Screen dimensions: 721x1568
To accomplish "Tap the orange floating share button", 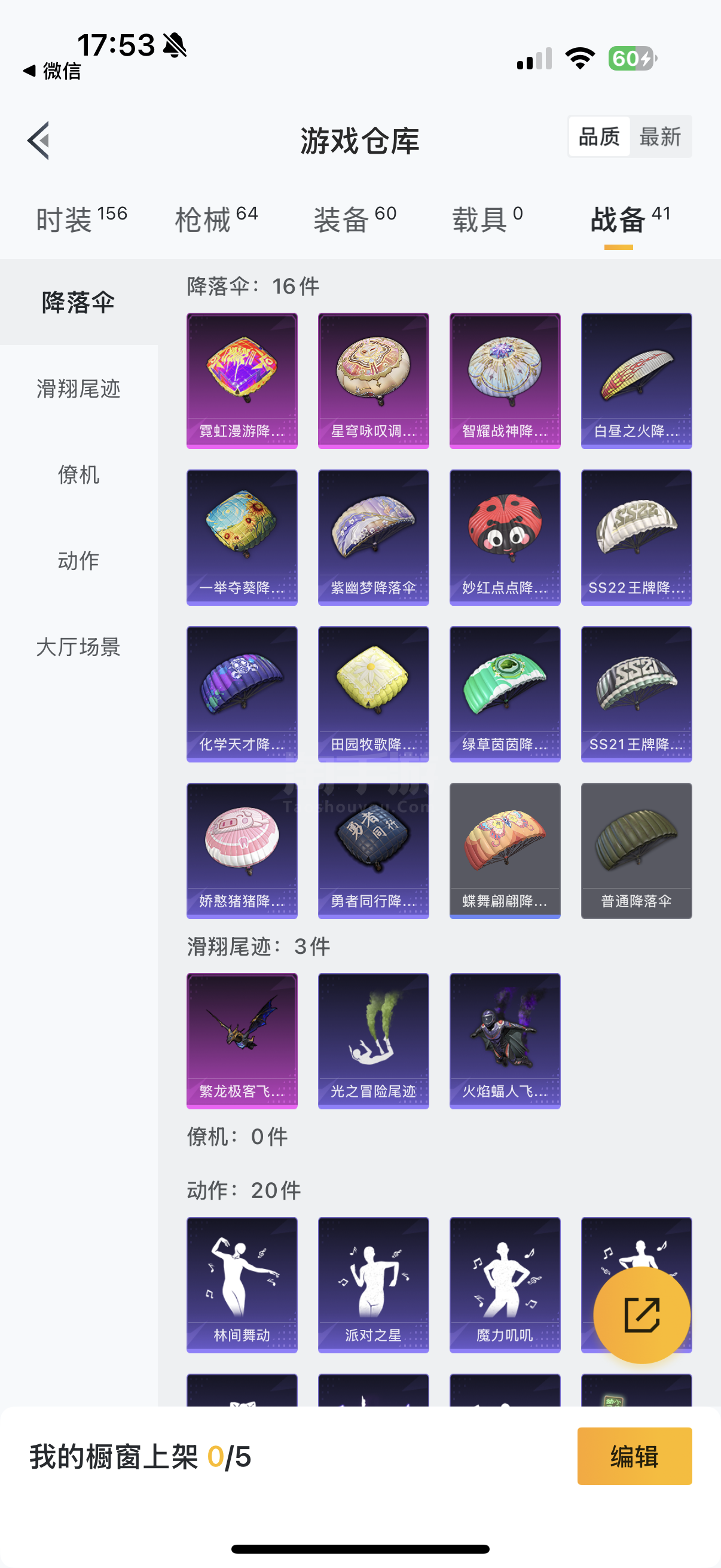I will 641,1315.
